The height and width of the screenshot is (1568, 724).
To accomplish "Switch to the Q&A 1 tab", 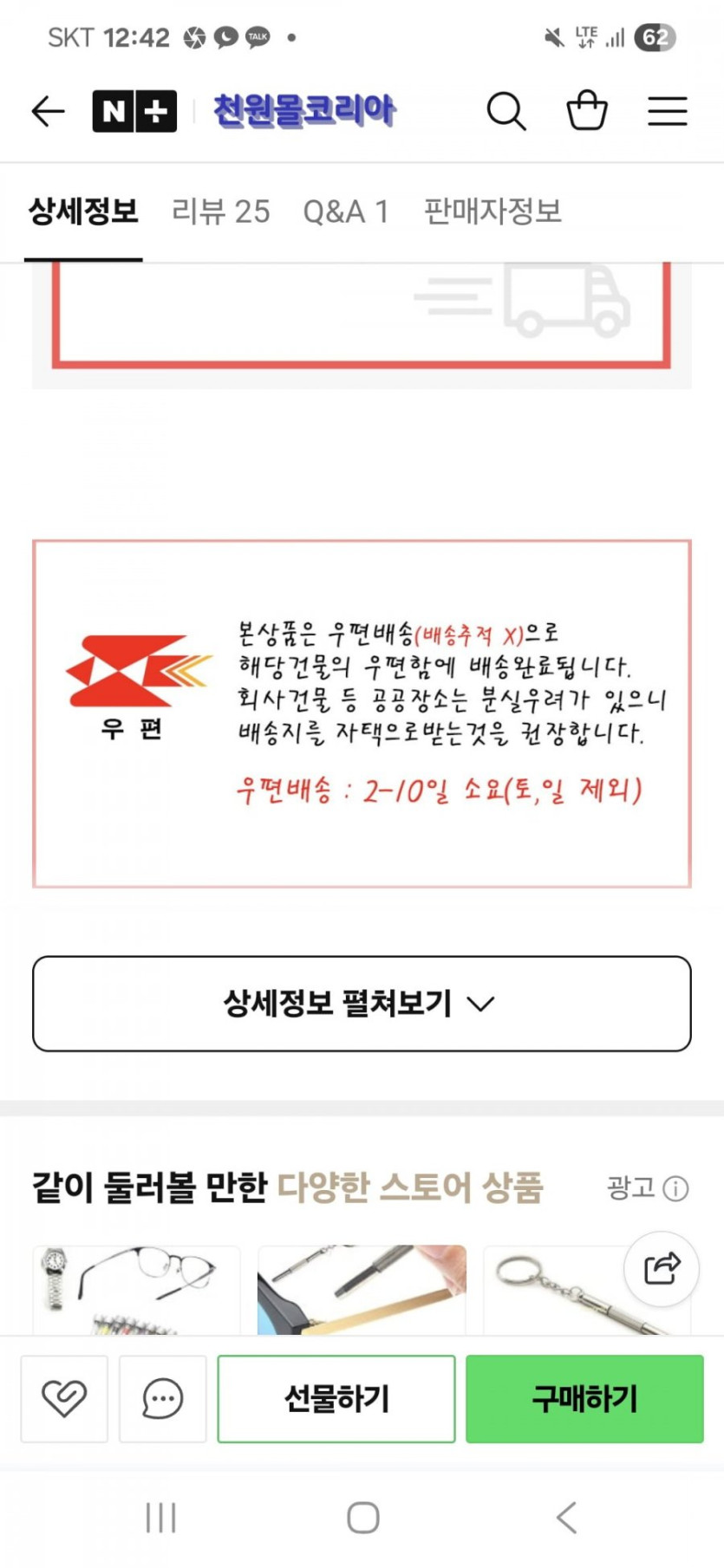I will [x=345, y=211].
